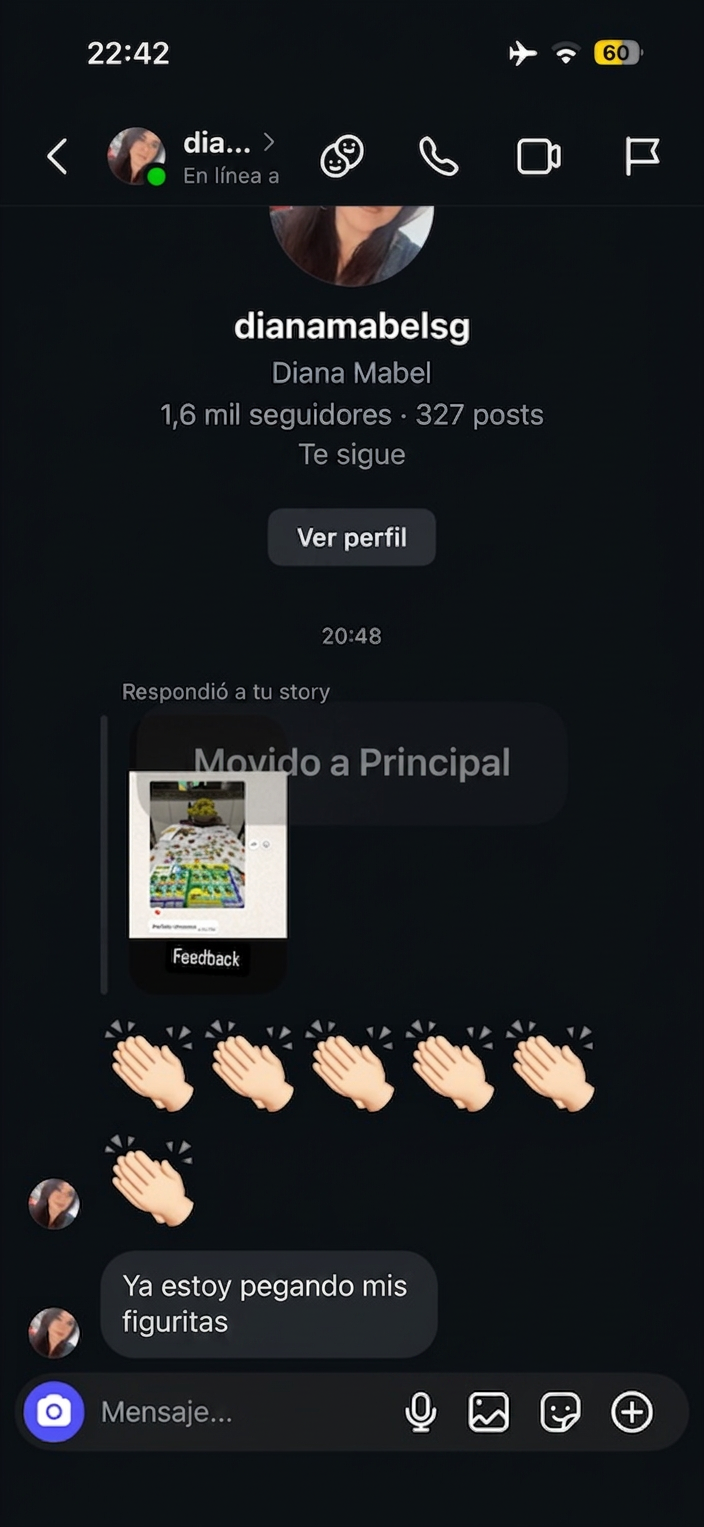Screen dimensions: 704x1527
Task: Focus the Mensaje text field
Action: 240,1412
